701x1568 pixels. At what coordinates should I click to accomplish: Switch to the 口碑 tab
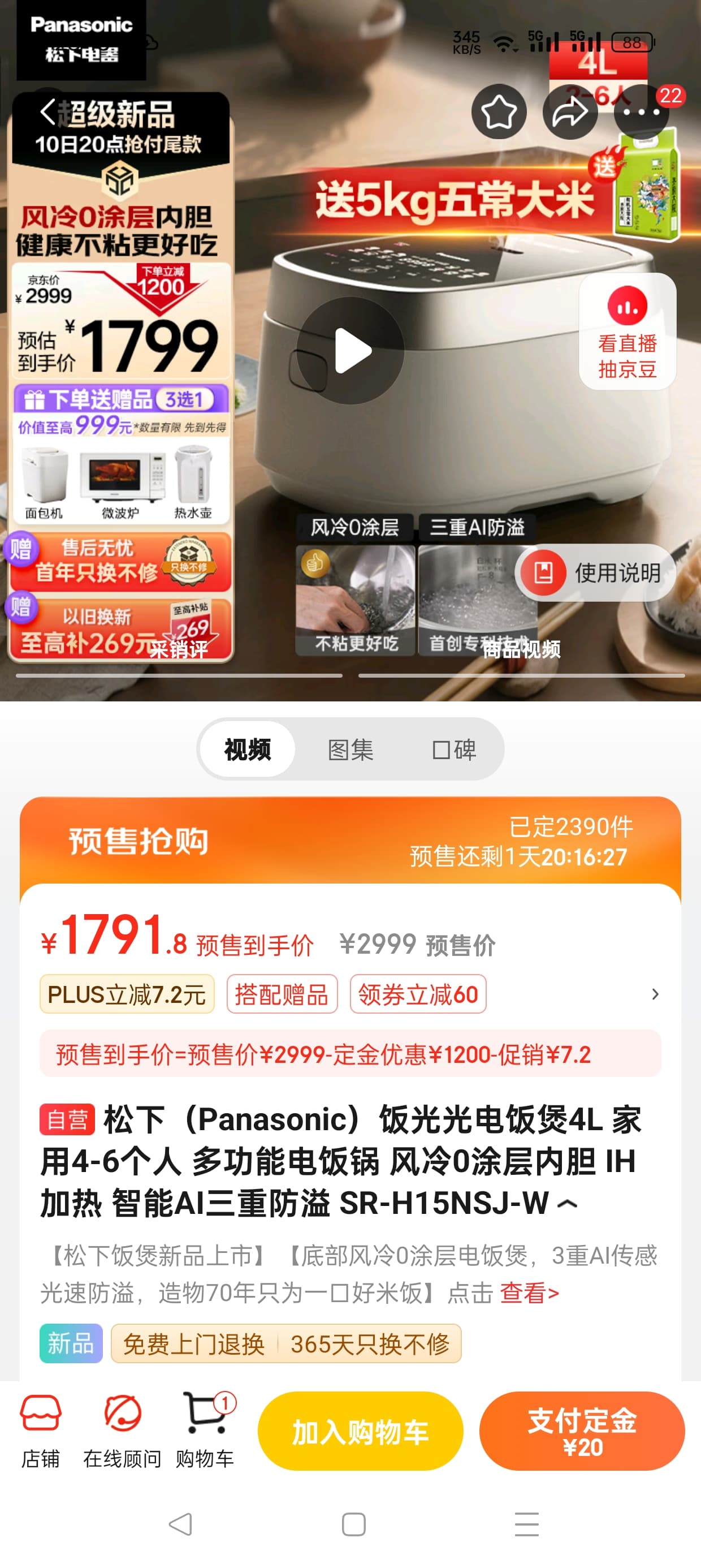point(454,749)
